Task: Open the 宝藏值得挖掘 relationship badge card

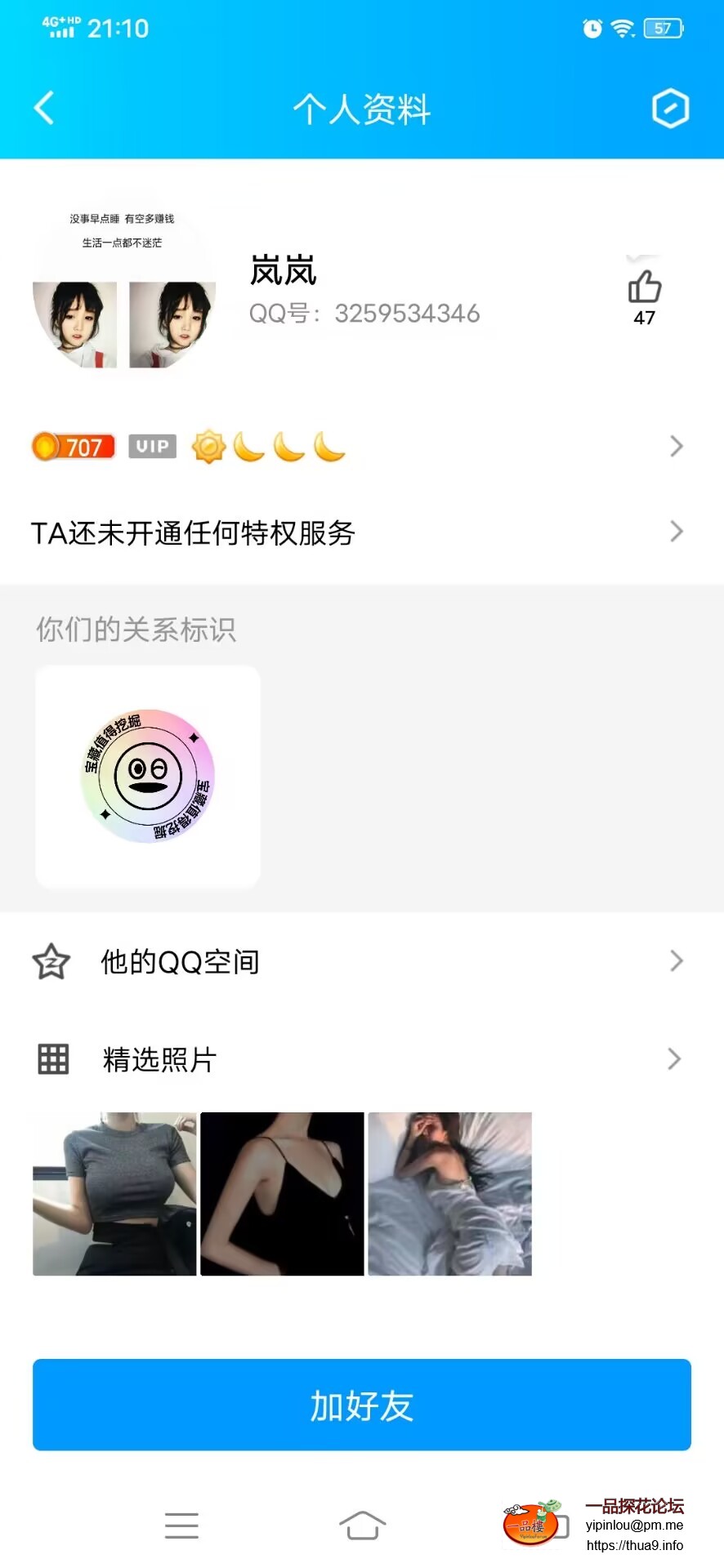Action: [148, 776]
